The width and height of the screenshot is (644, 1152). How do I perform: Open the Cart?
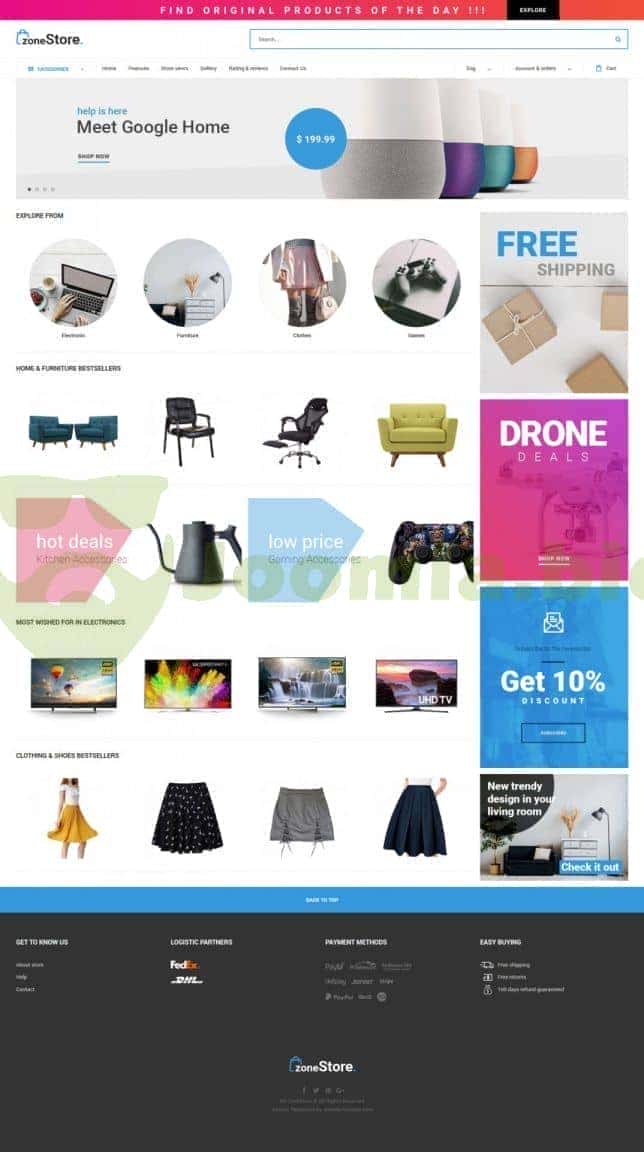pyautogui.click(x=606, y=69)
